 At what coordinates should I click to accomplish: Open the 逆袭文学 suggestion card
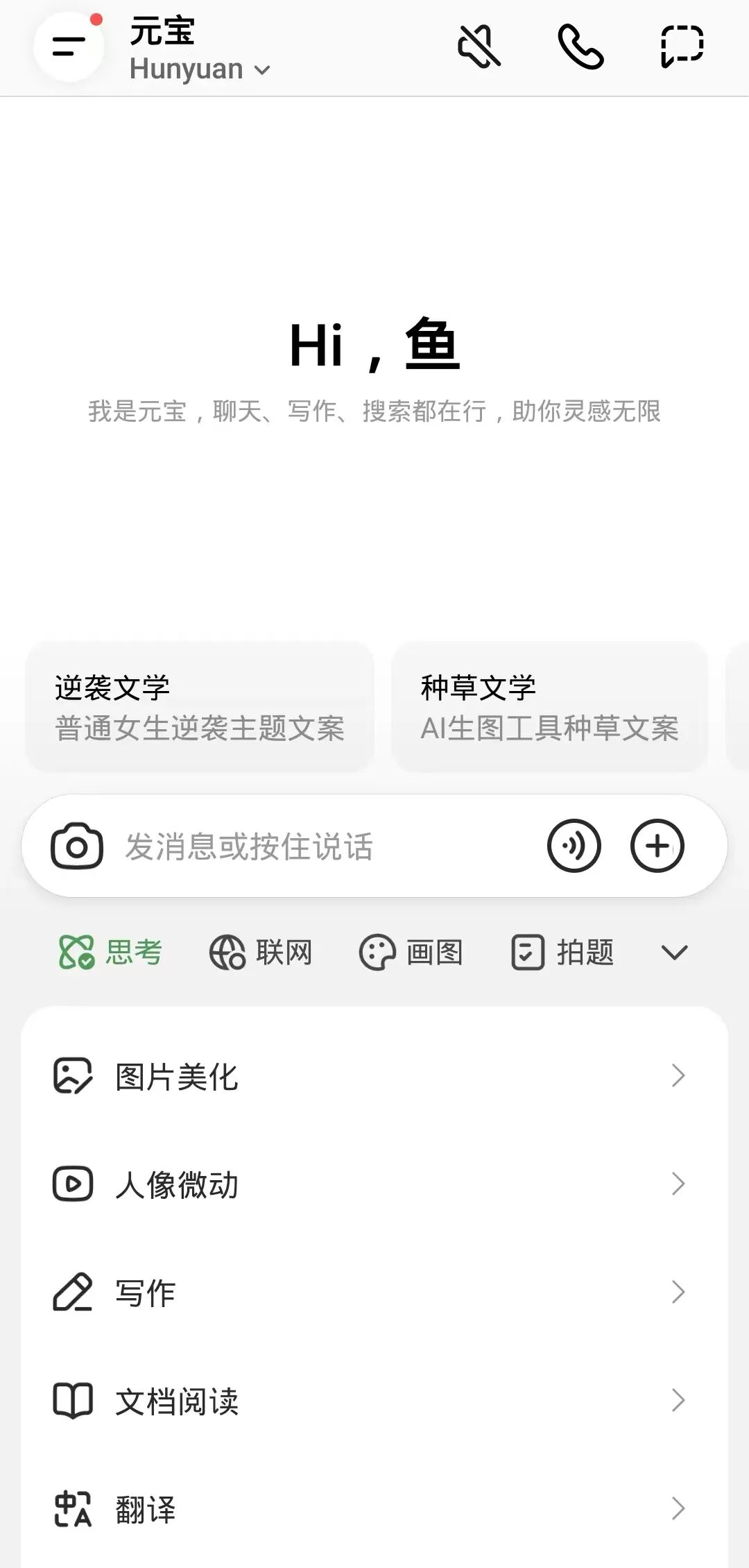(200, 707)
